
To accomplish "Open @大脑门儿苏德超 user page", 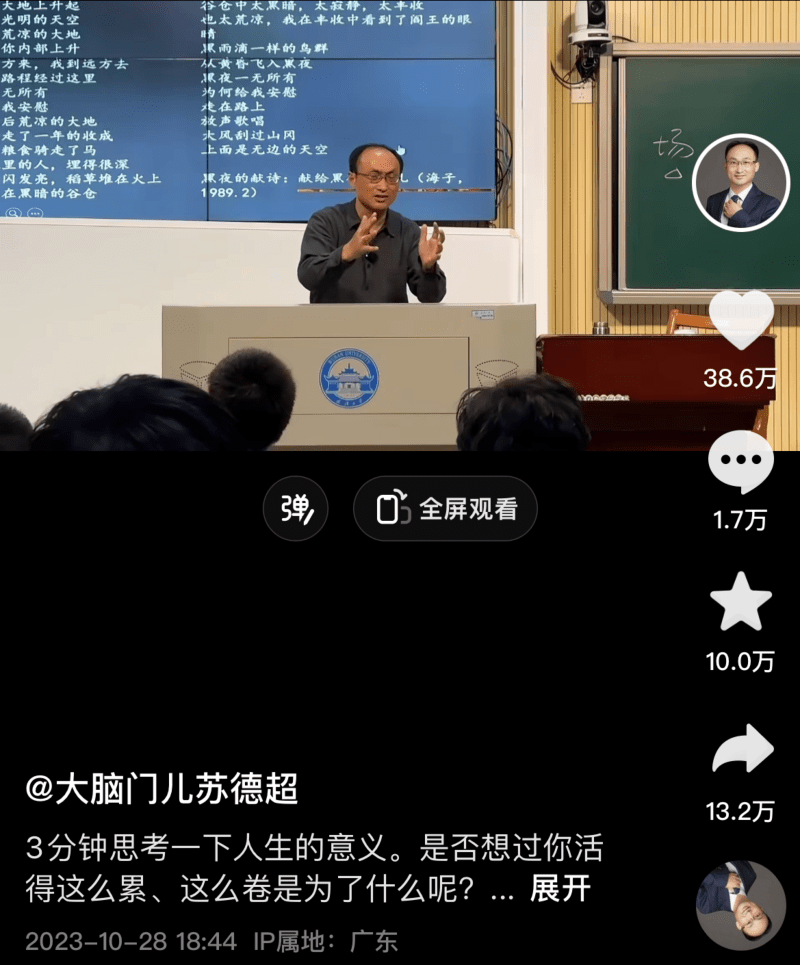I will [162, 789].
